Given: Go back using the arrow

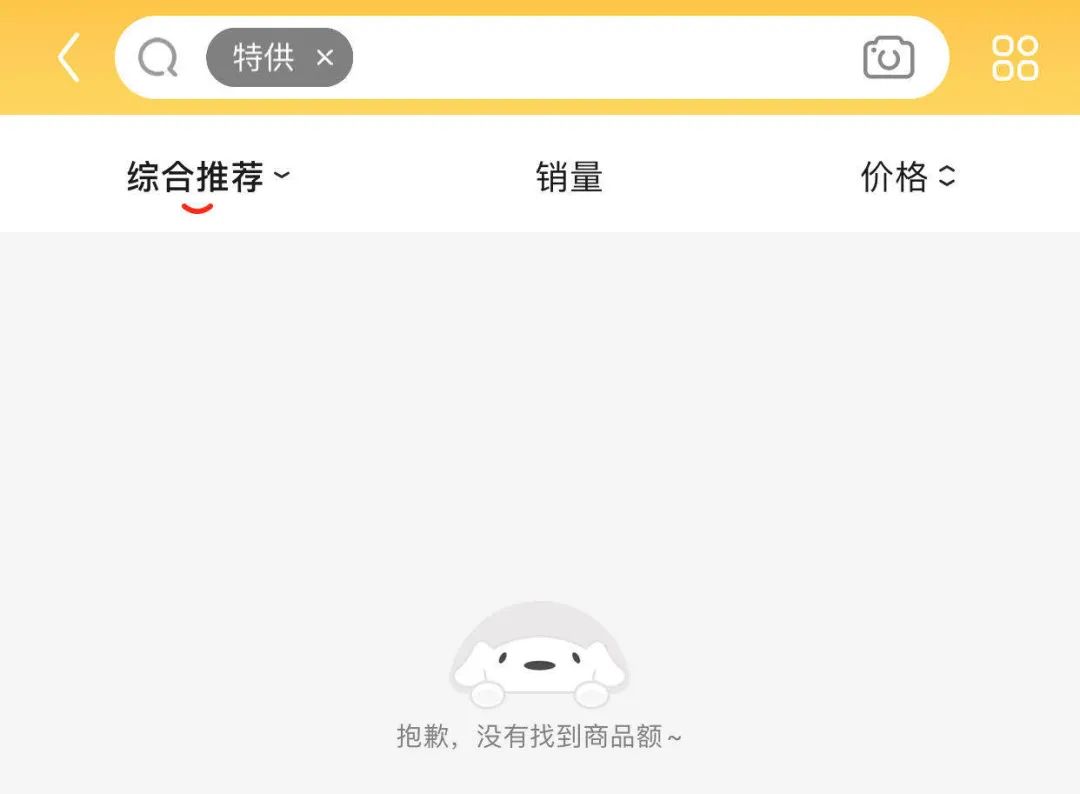Looking at the screenshot, I should [68, 58].
